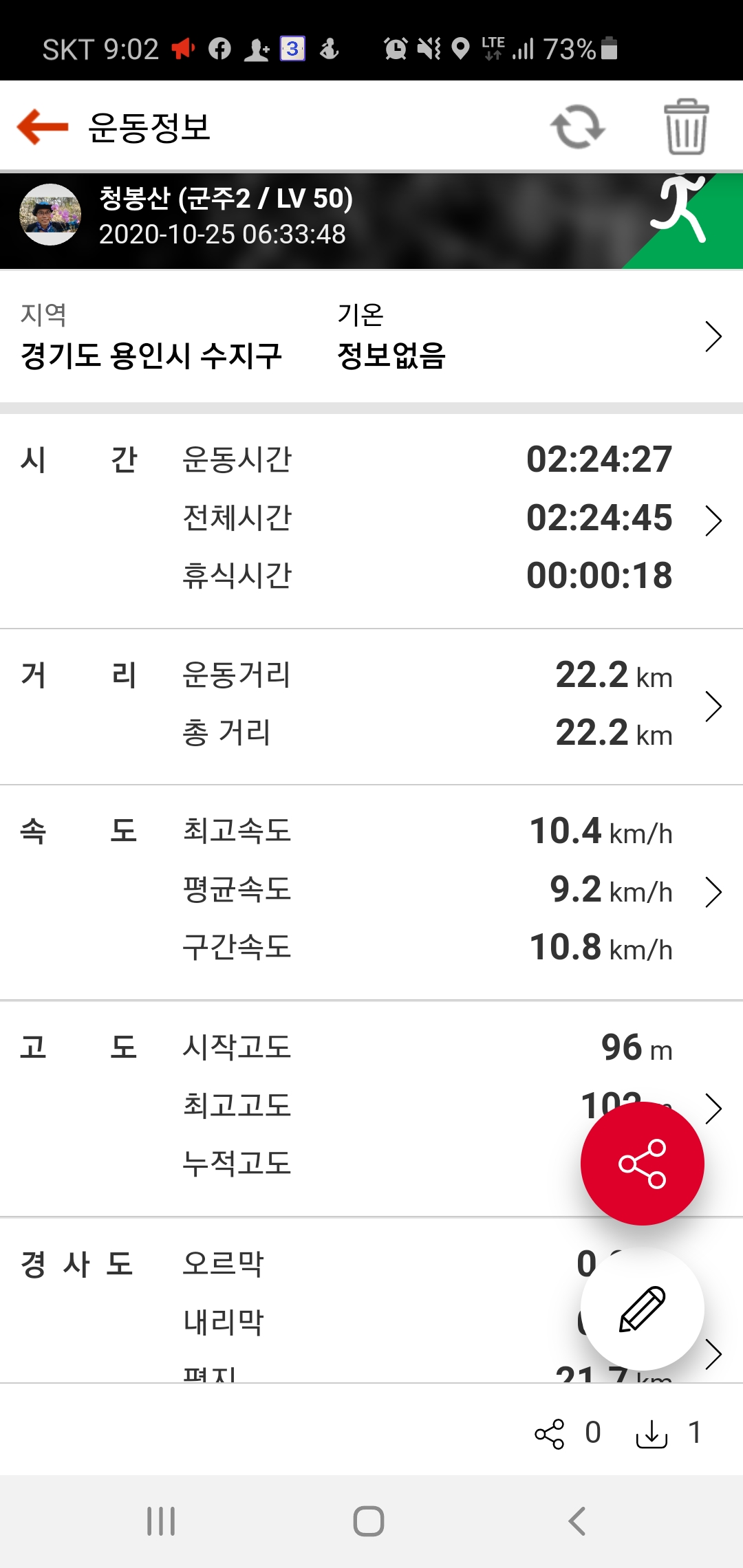The image size is (743, 1568).
Task: View speed section details
Action: 713,892
